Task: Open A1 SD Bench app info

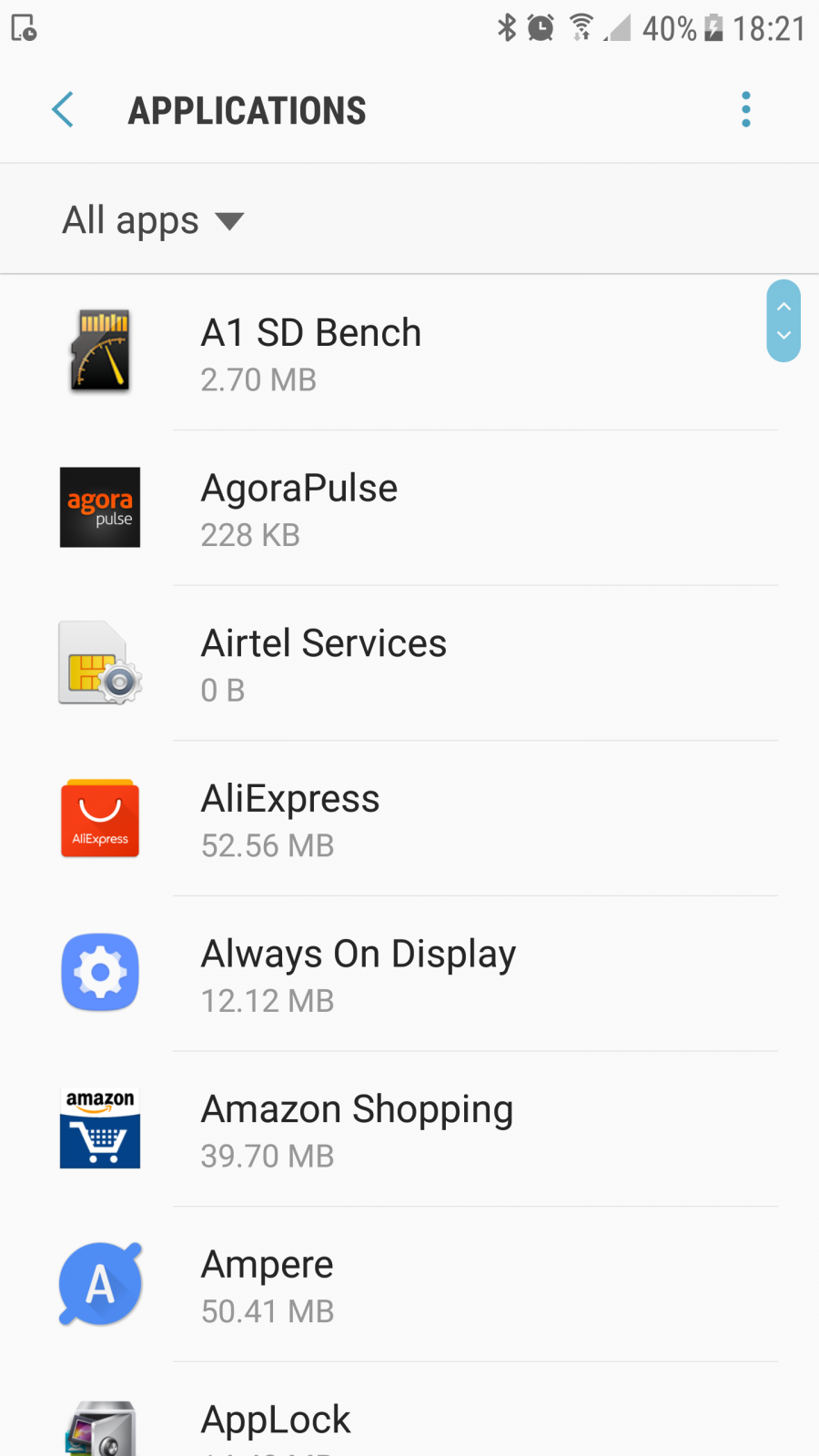Action: point(409,352)
